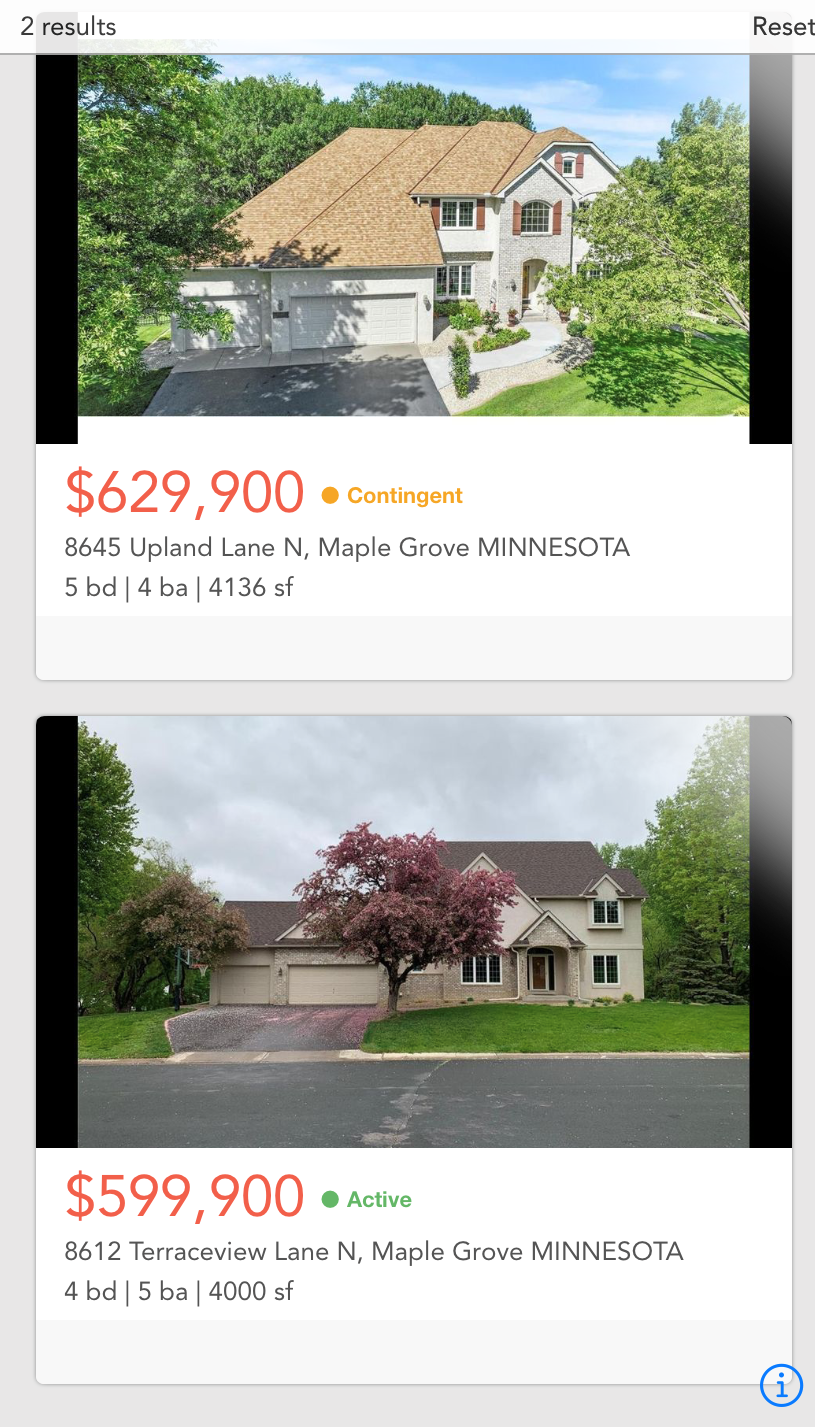Select the 4 bd | 5 ba details line

tap(178, 1291)
